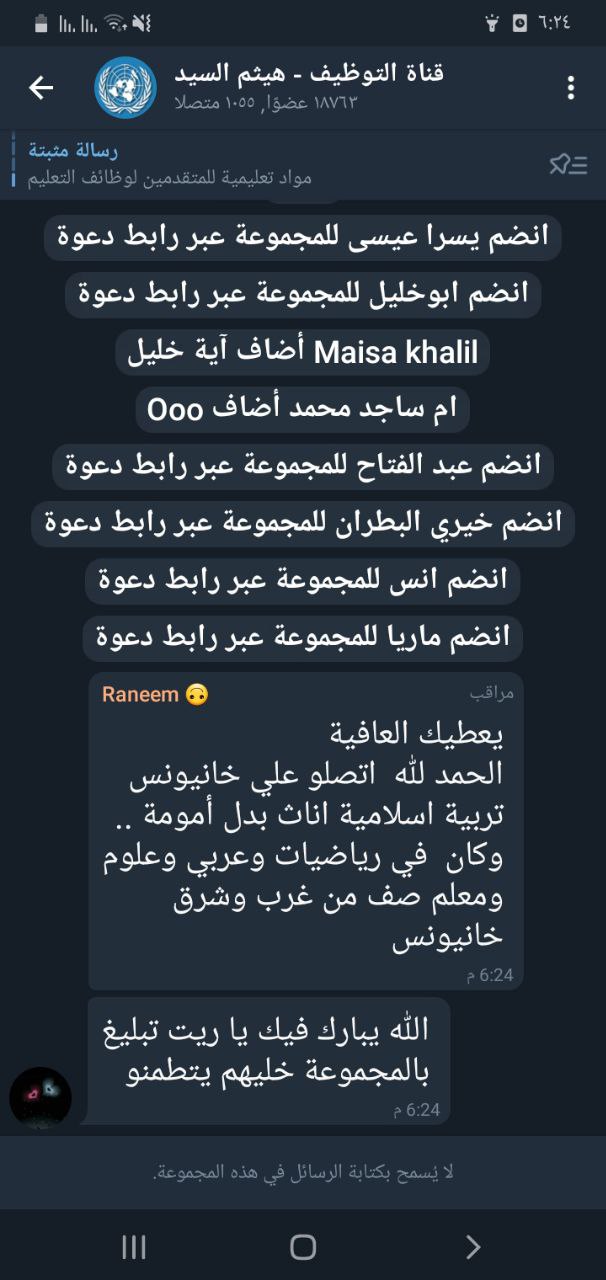Open the recent apps switcher

133,1246
